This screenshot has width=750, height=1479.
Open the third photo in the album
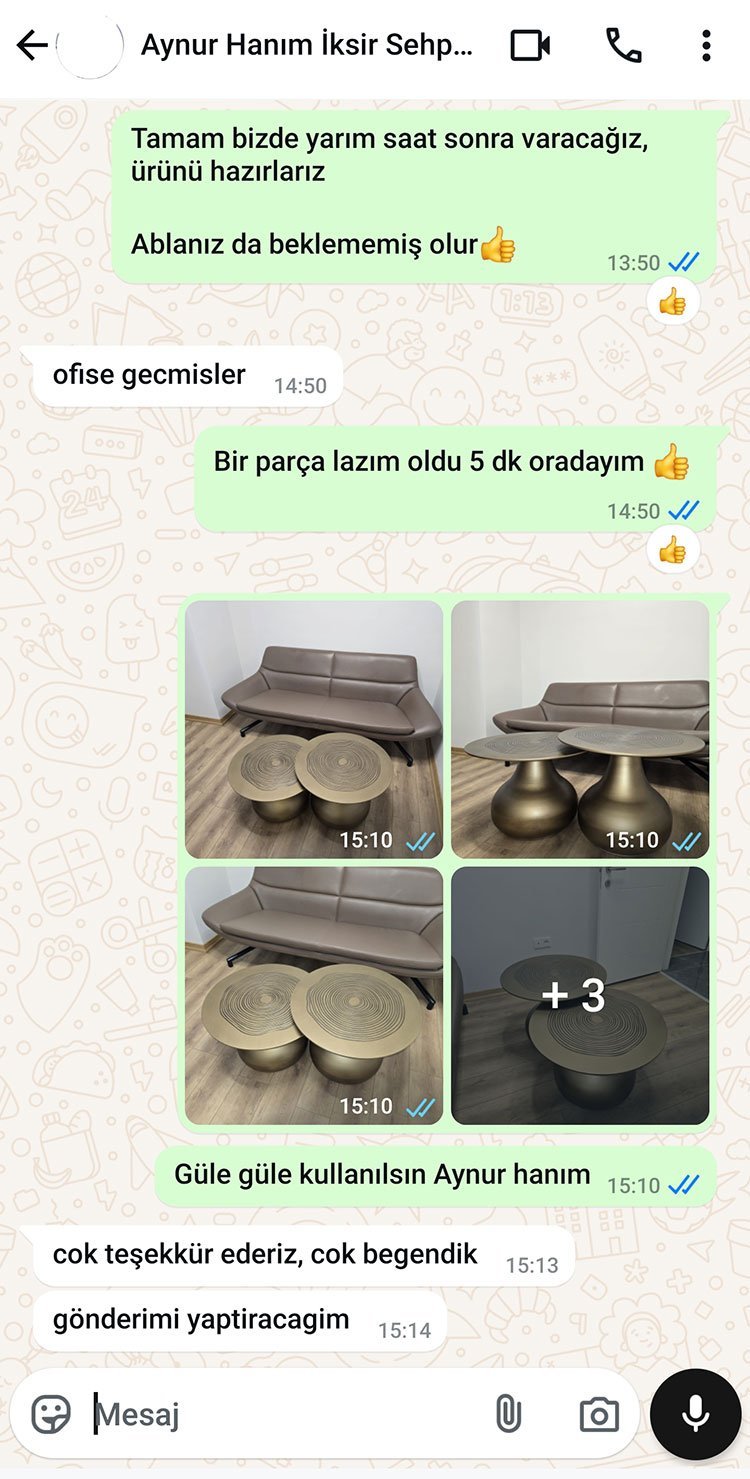(x=314, y=995)
